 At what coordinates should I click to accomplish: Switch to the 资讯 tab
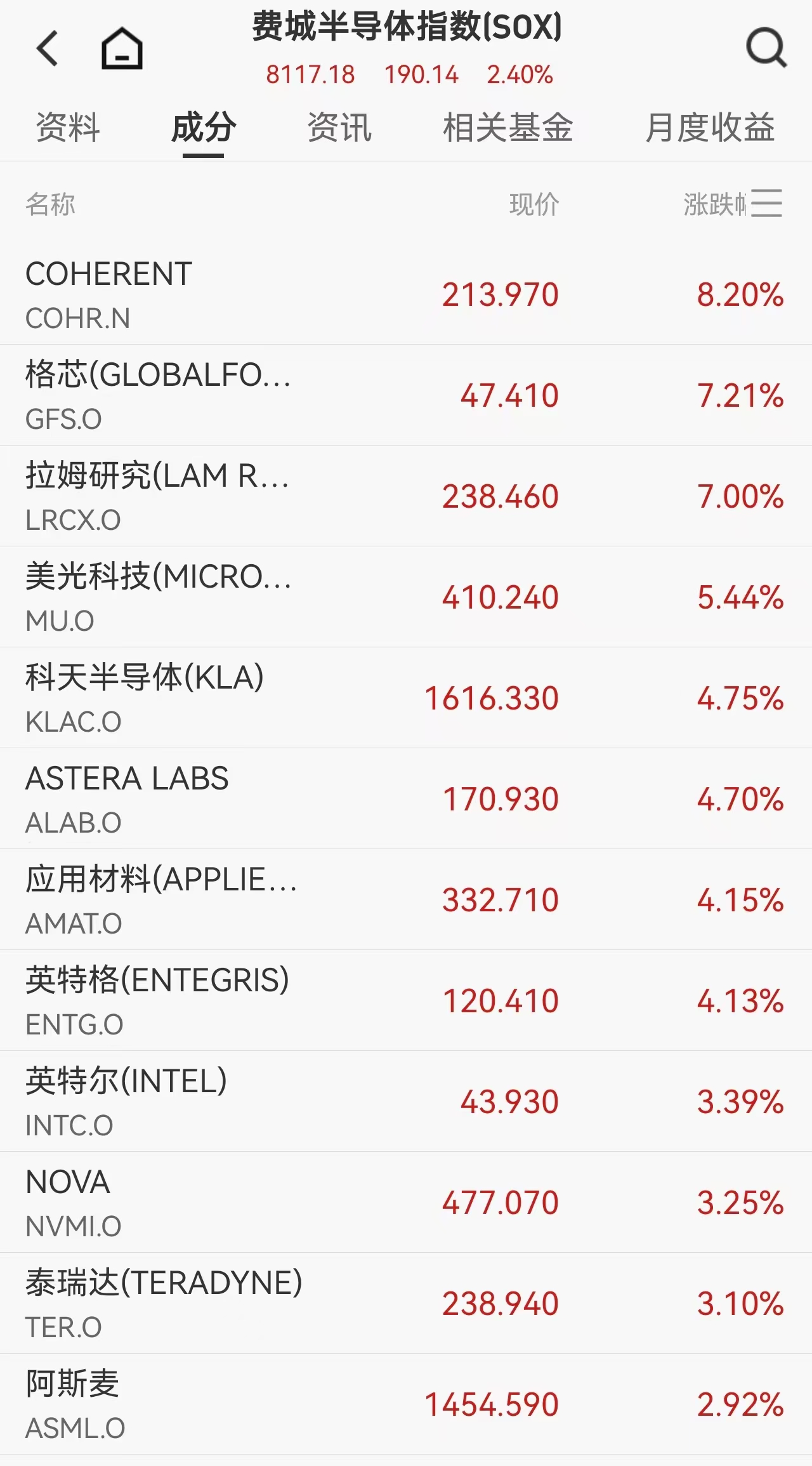tap(339, 128)
